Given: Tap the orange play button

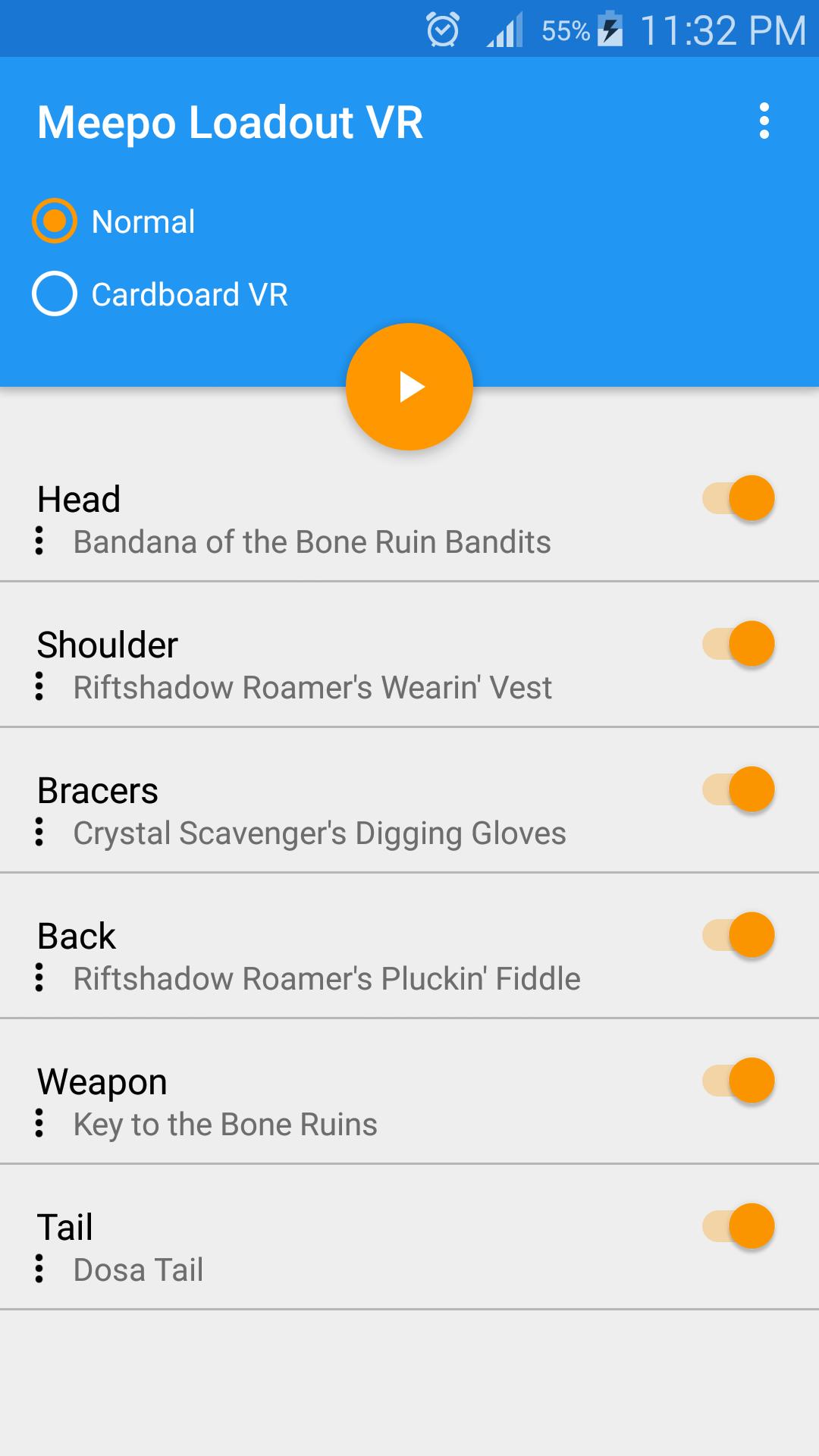Looking at the screenshot, I should [x=409, y=387].
